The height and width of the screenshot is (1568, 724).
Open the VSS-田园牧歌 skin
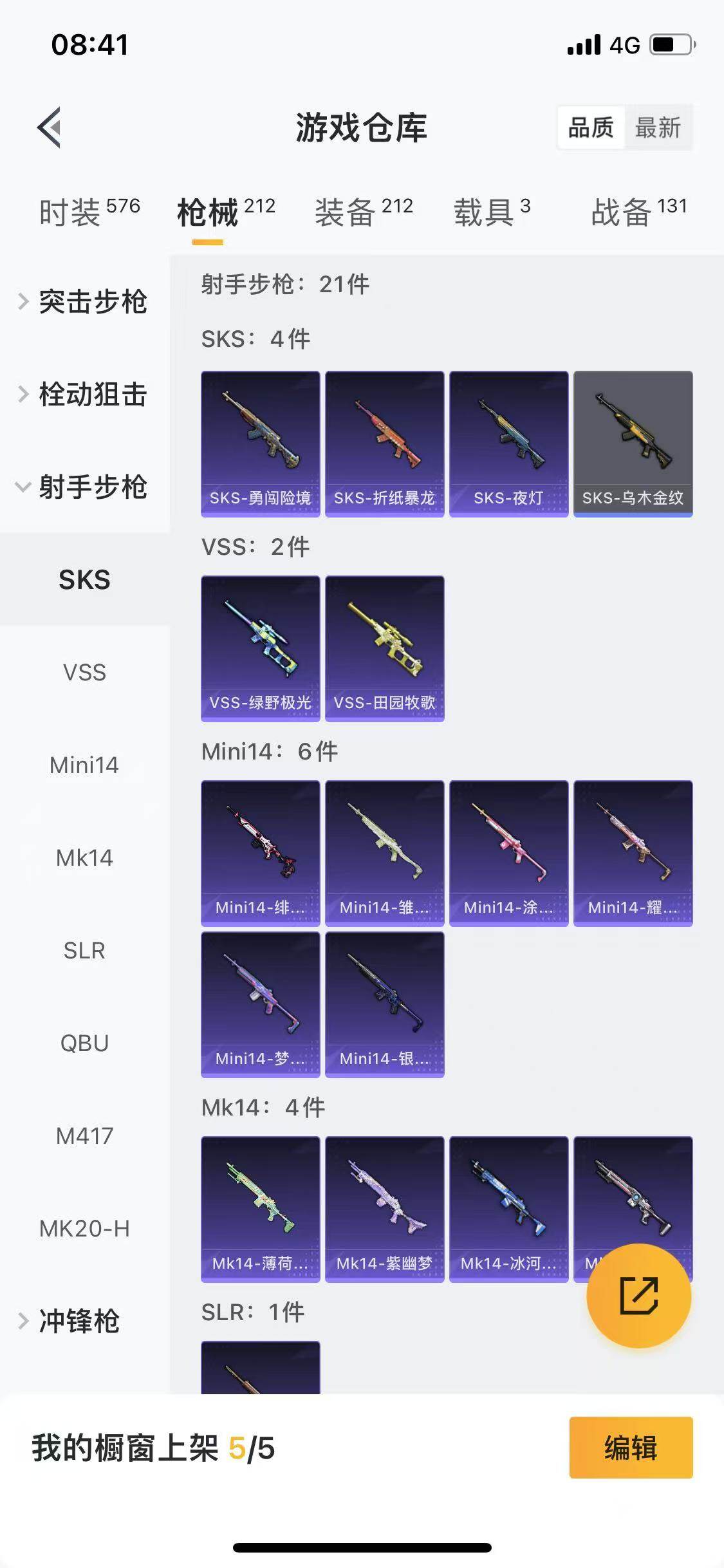click(384, 648)
